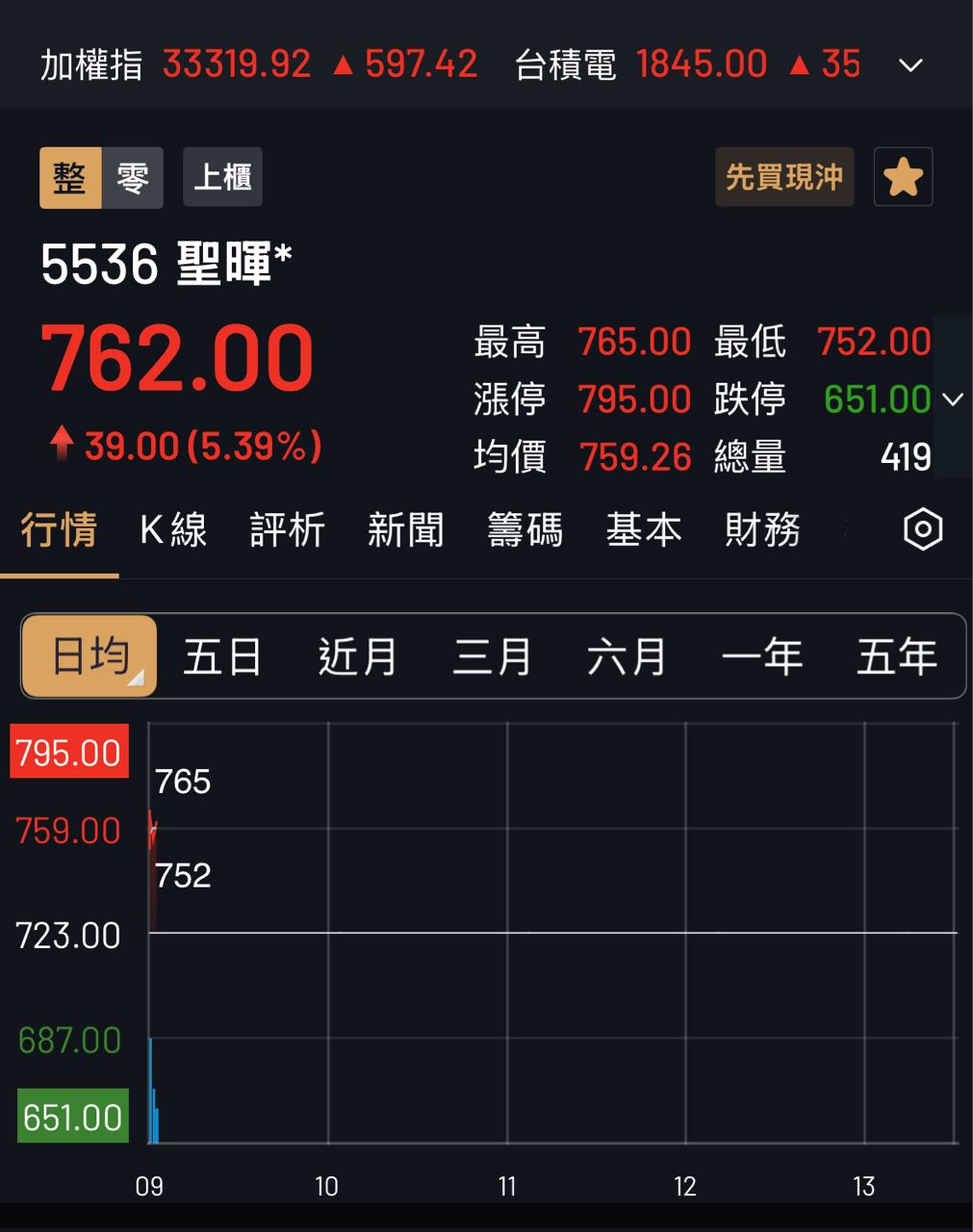The width and height of the screenshot is (973, 1232).
Task: Open the K線 chart tab
Action: tap(173, 530)
